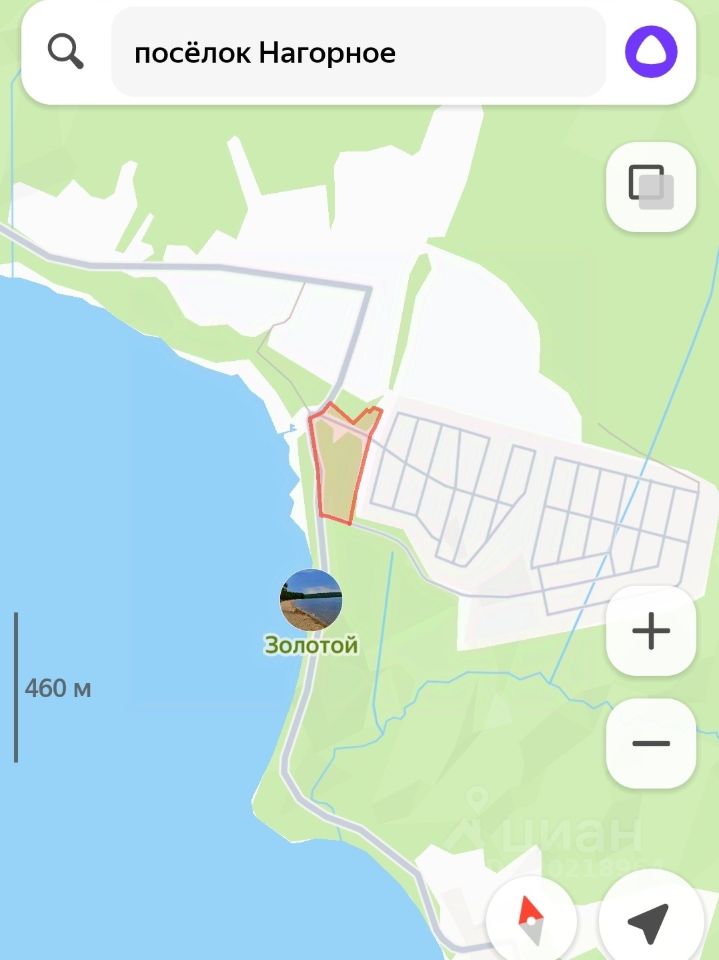Reset map orientation with the compass
This screenshot has width=719, height=960.
pyautogui.click(x=531, y=920)
